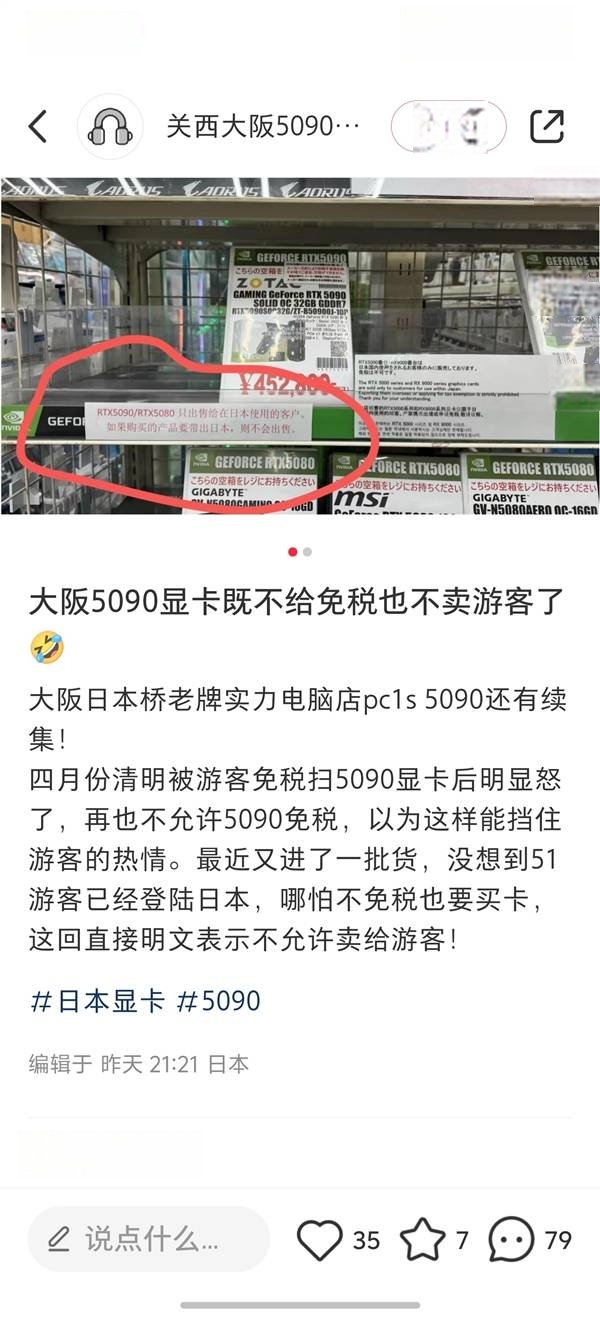The height and width of the screenshot is (1320, 600).
Task: Save the post with the star
Action: click(422, 1241)
